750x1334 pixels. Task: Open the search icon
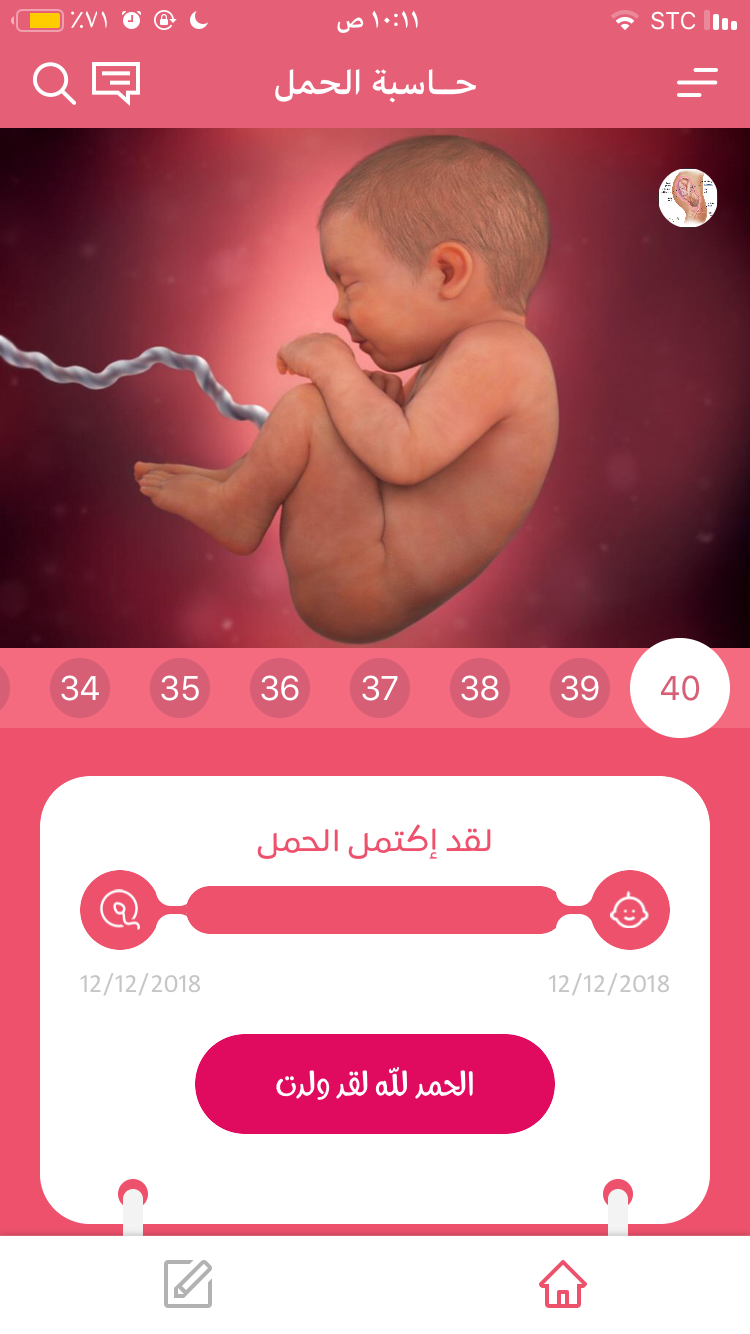(x=54, y=83)
